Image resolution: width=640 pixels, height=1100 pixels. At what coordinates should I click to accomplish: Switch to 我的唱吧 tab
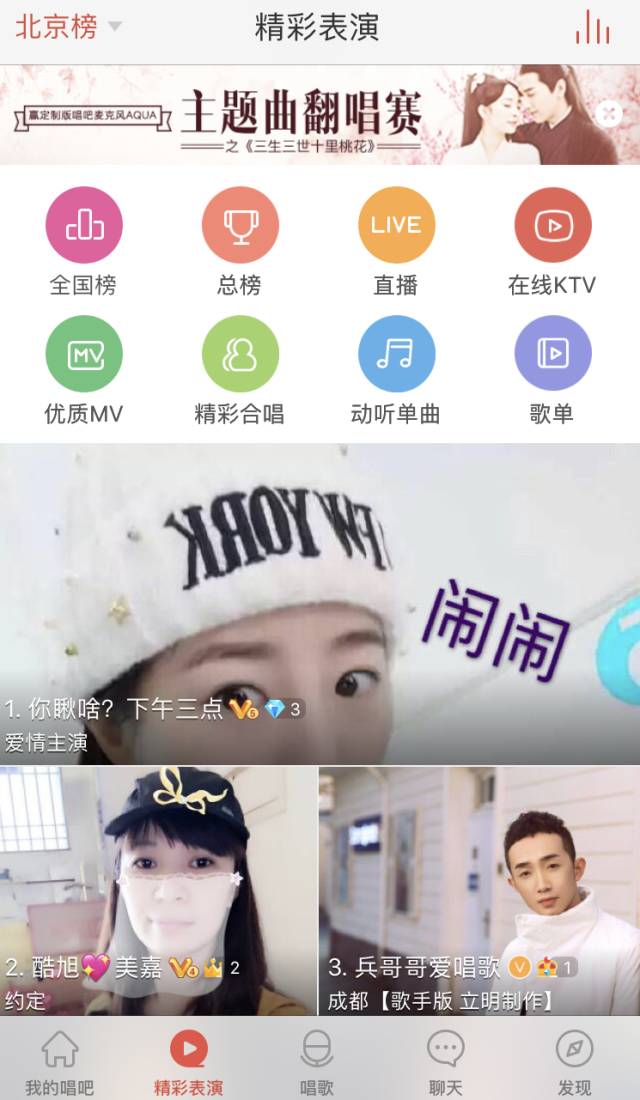[x=60, y=1062]
